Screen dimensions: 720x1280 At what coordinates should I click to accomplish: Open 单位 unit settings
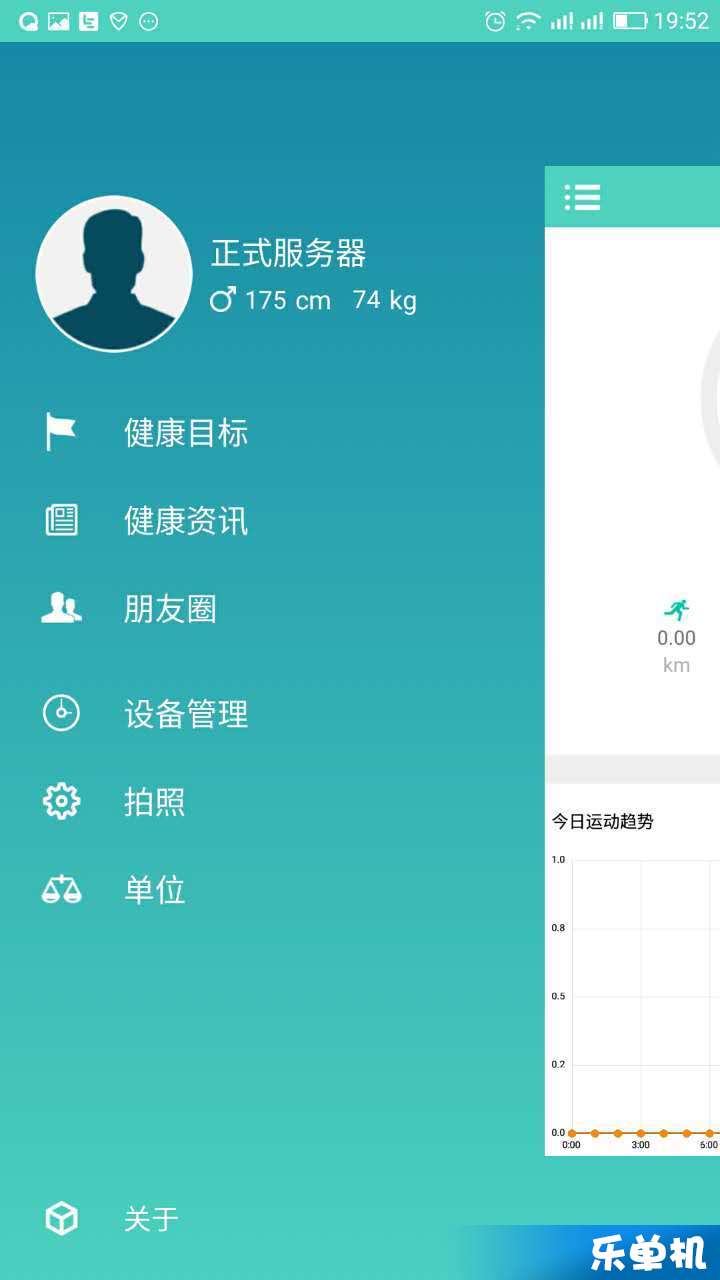tap(154, 890)
